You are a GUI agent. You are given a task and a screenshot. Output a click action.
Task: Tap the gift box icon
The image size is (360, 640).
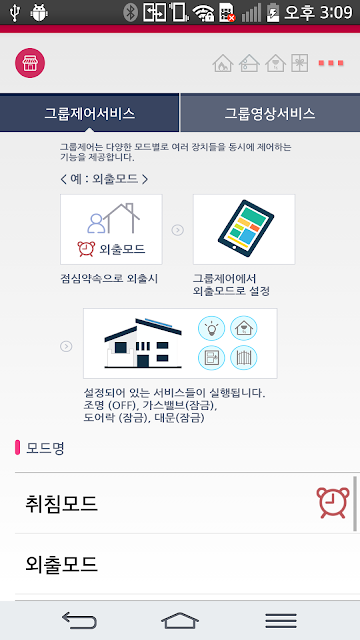click(x=300, y=63)
